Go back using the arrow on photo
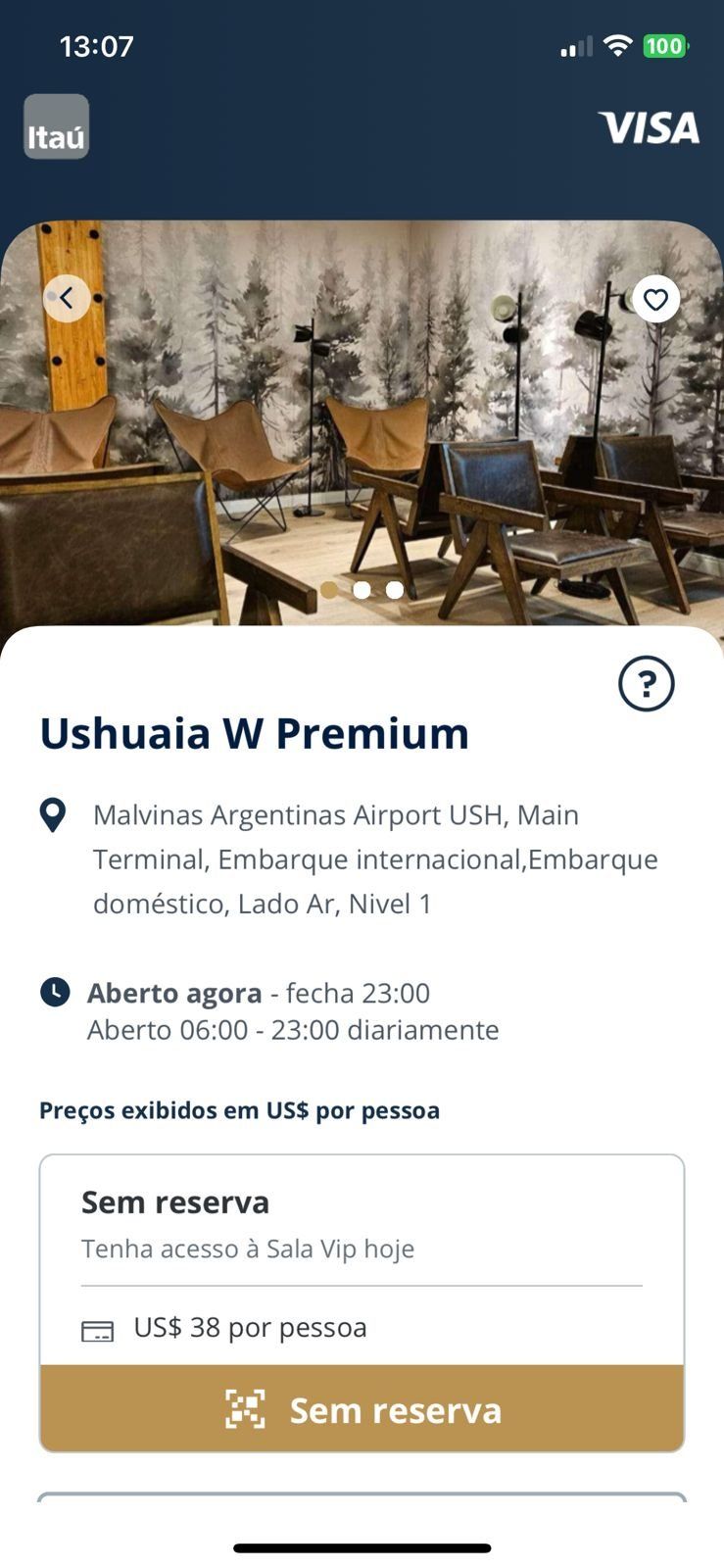This screenshot has width=724, height=1568. 67,298
